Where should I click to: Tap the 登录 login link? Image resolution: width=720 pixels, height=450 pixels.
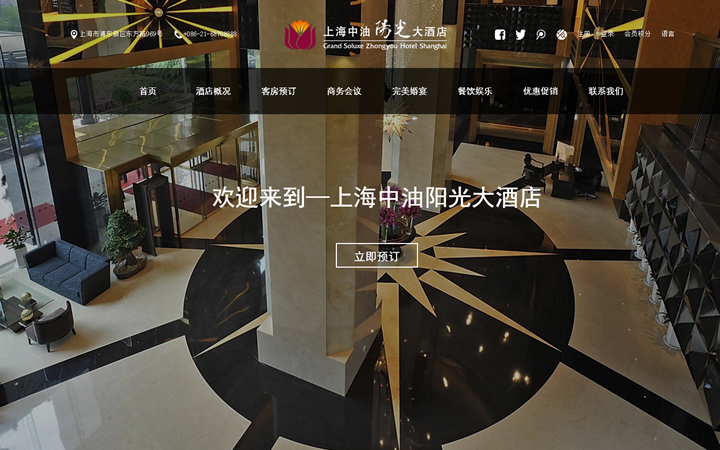pyautogui.click(x=606, y=34)
